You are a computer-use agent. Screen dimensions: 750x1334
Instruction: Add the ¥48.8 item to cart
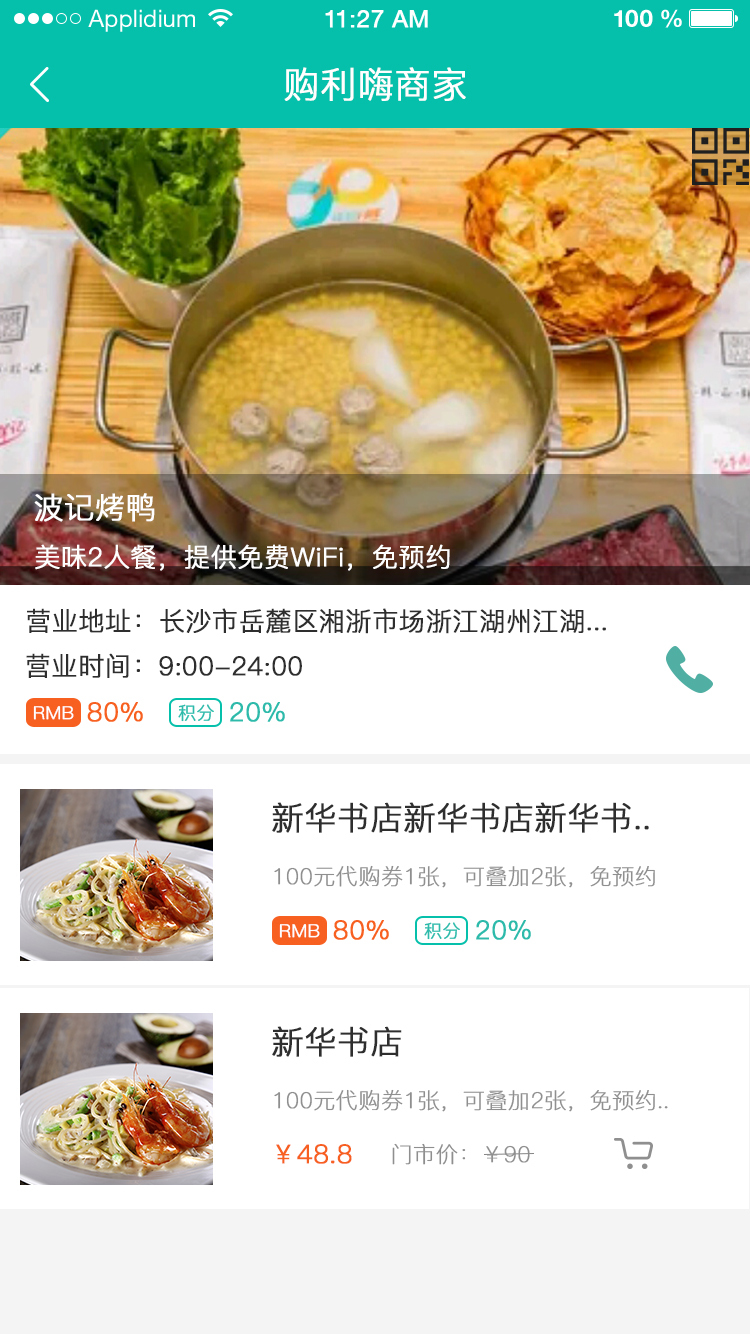pos(633,1153)
